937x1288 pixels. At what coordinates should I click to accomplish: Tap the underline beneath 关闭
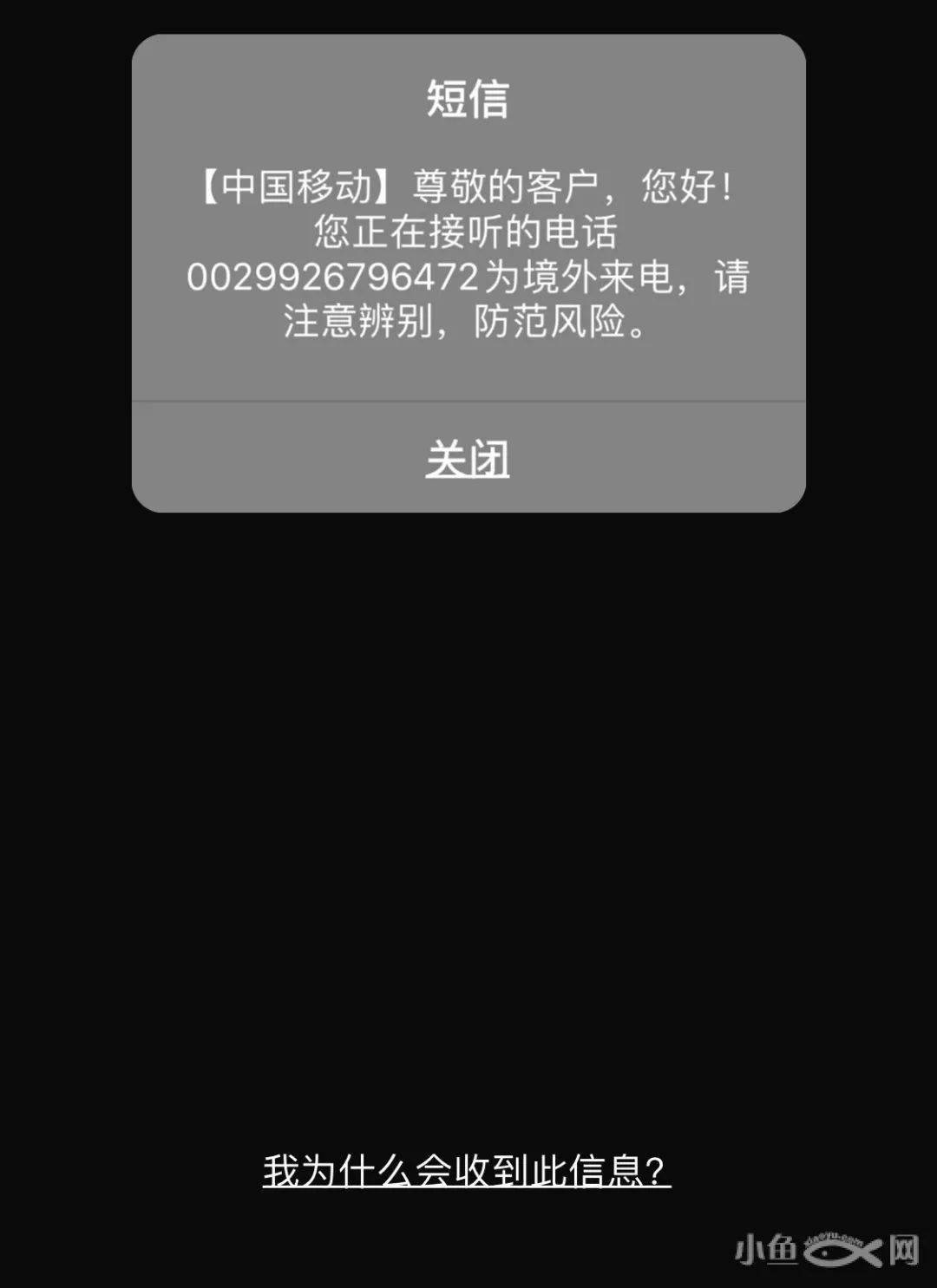[468, 478]
